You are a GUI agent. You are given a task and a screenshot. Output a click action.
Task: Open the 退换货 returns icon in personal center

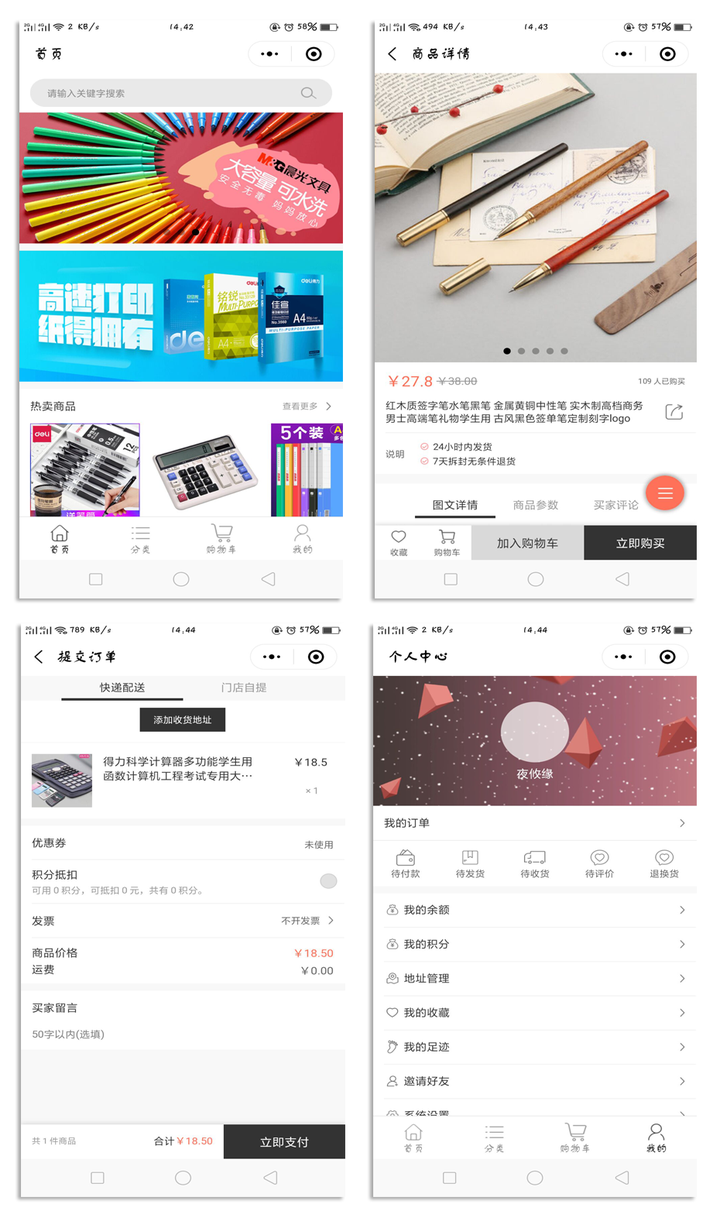[x=664, y=862]
